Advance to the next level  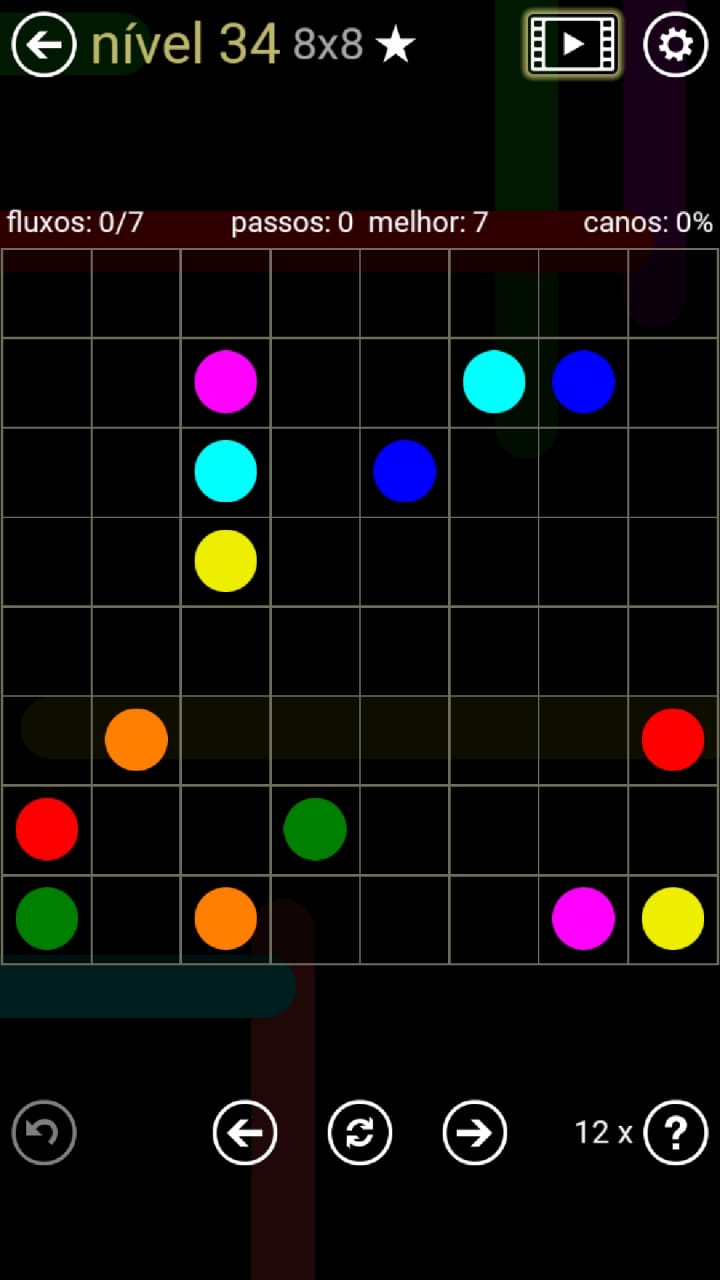click(x=475, y=1132)
